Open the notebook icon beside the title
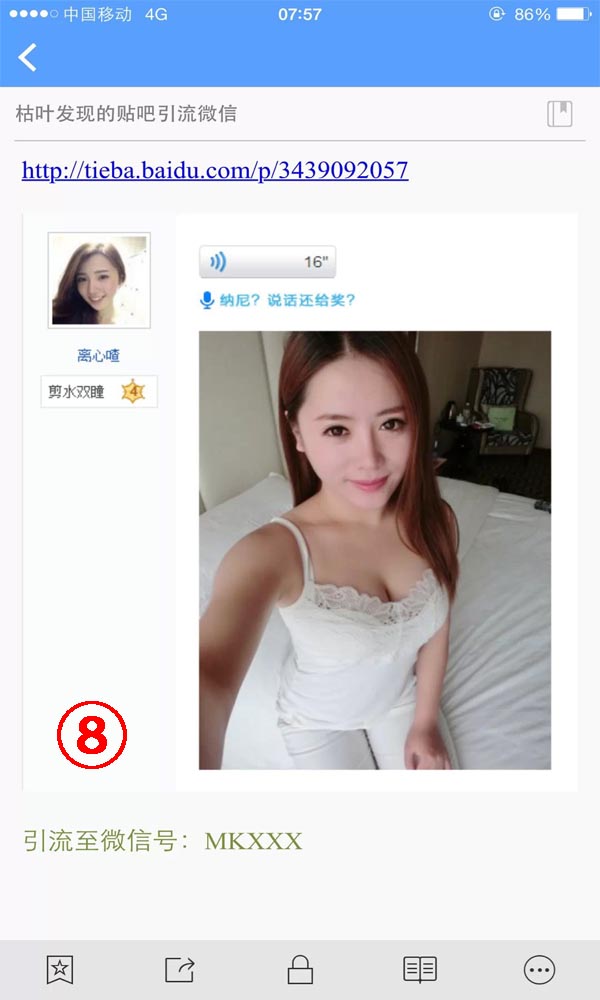Image resolution: width=600 pixels, height=1000 pixels. click(x=559, y=114)
